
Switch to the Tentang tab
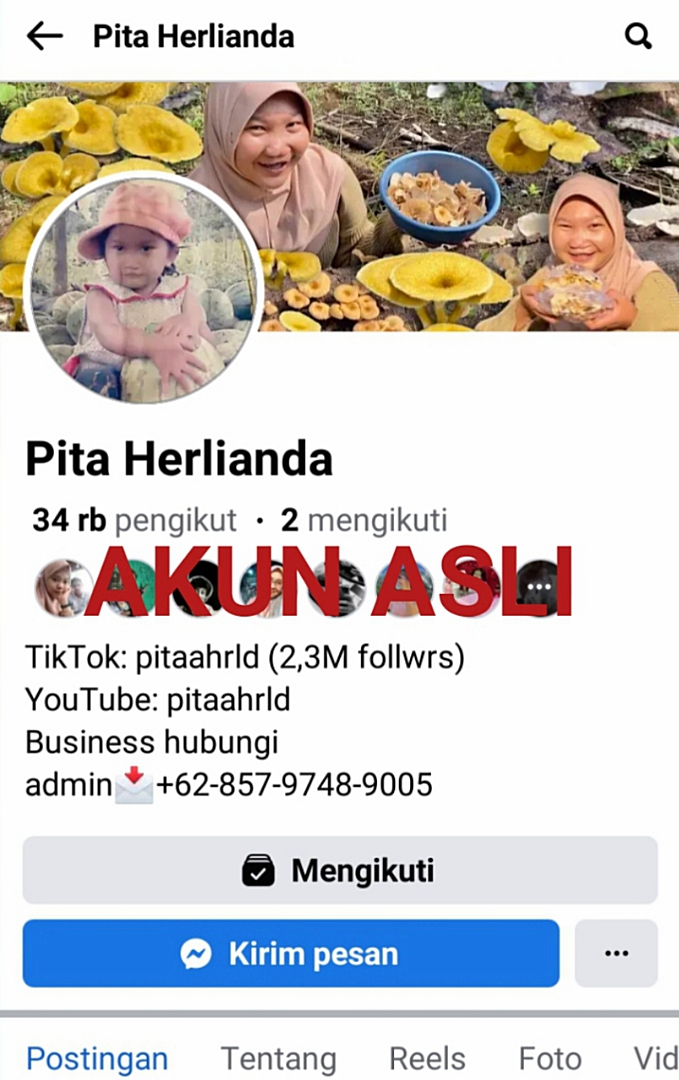pyautogui.click(x=278, y=1058)
